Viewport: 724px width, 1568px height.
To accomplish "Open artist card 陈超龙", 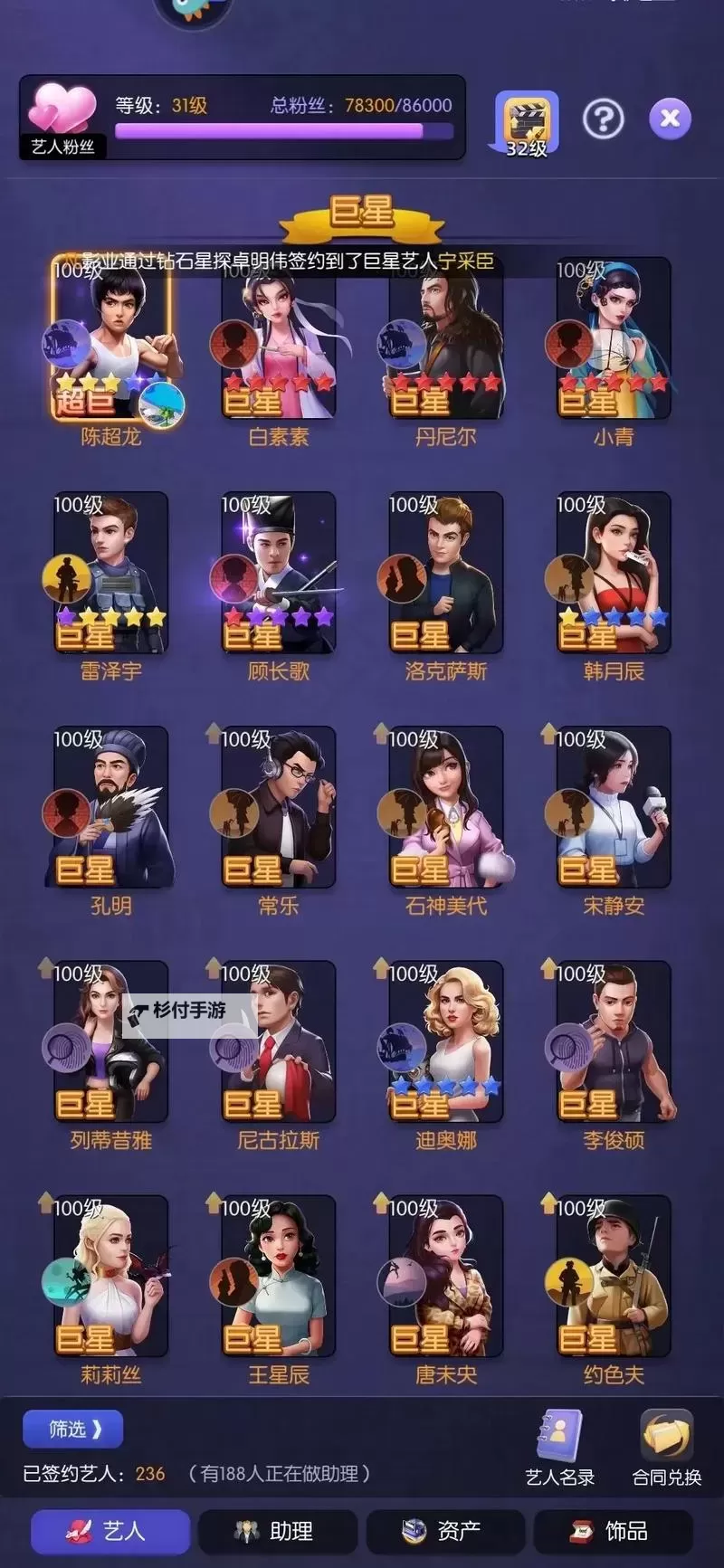I will point(111,344).
